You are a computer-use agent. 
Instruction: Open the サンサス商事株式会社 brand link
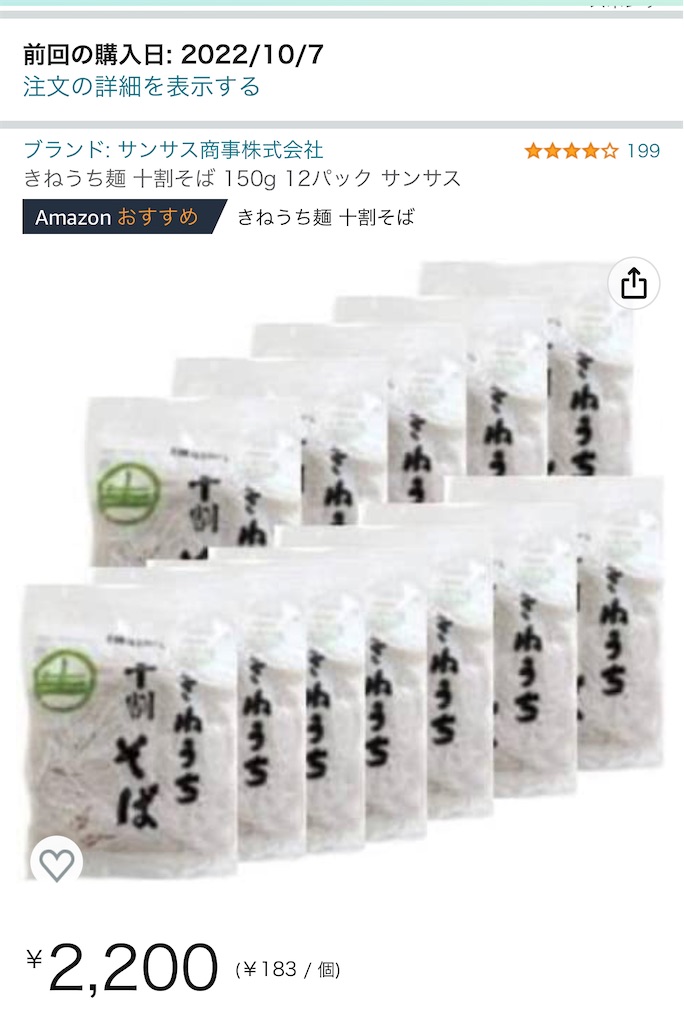pyautogui.click(x=173, y=150)
